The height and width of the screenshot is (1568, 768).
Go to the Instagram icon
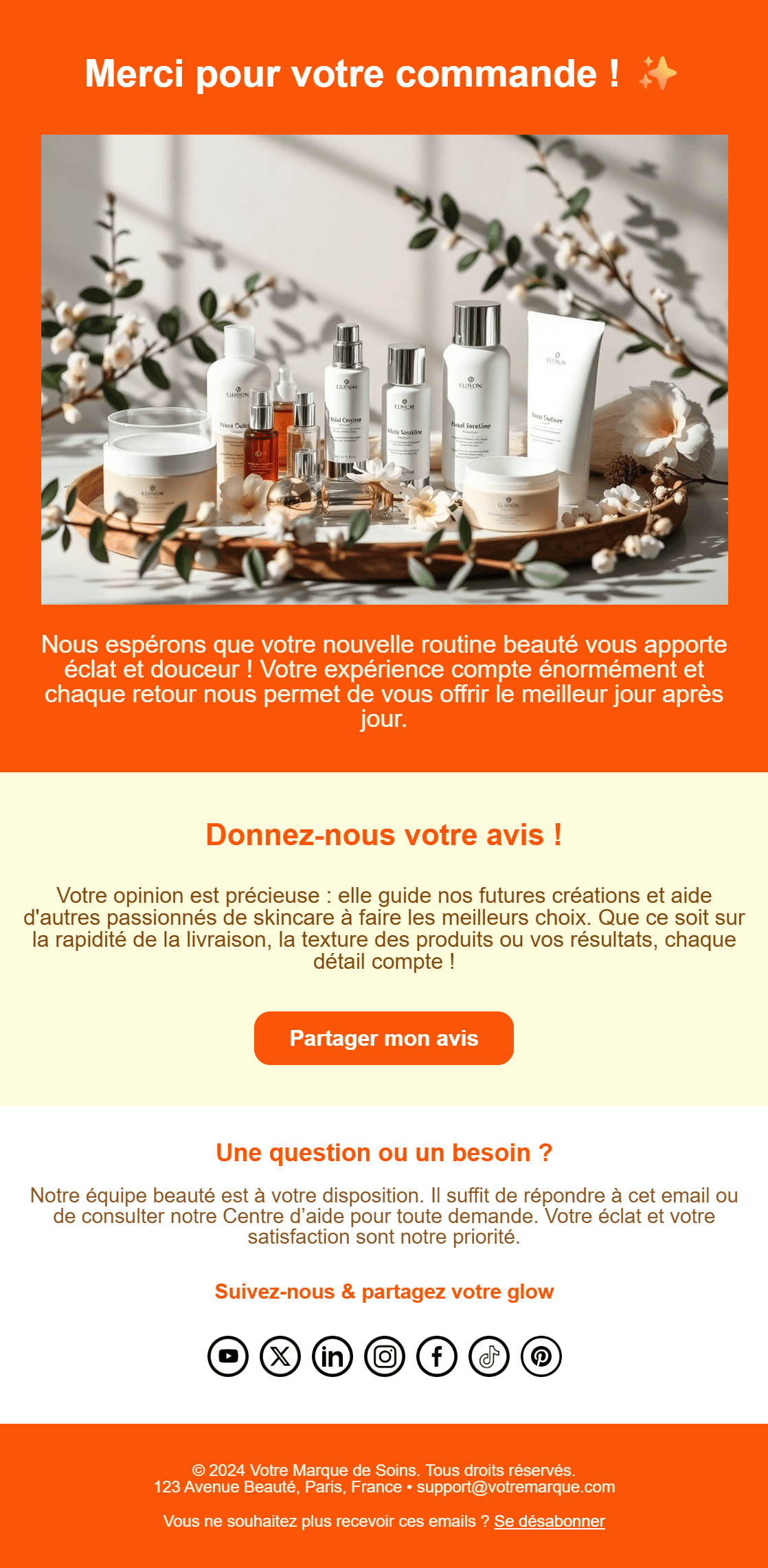pos(385,1356)
